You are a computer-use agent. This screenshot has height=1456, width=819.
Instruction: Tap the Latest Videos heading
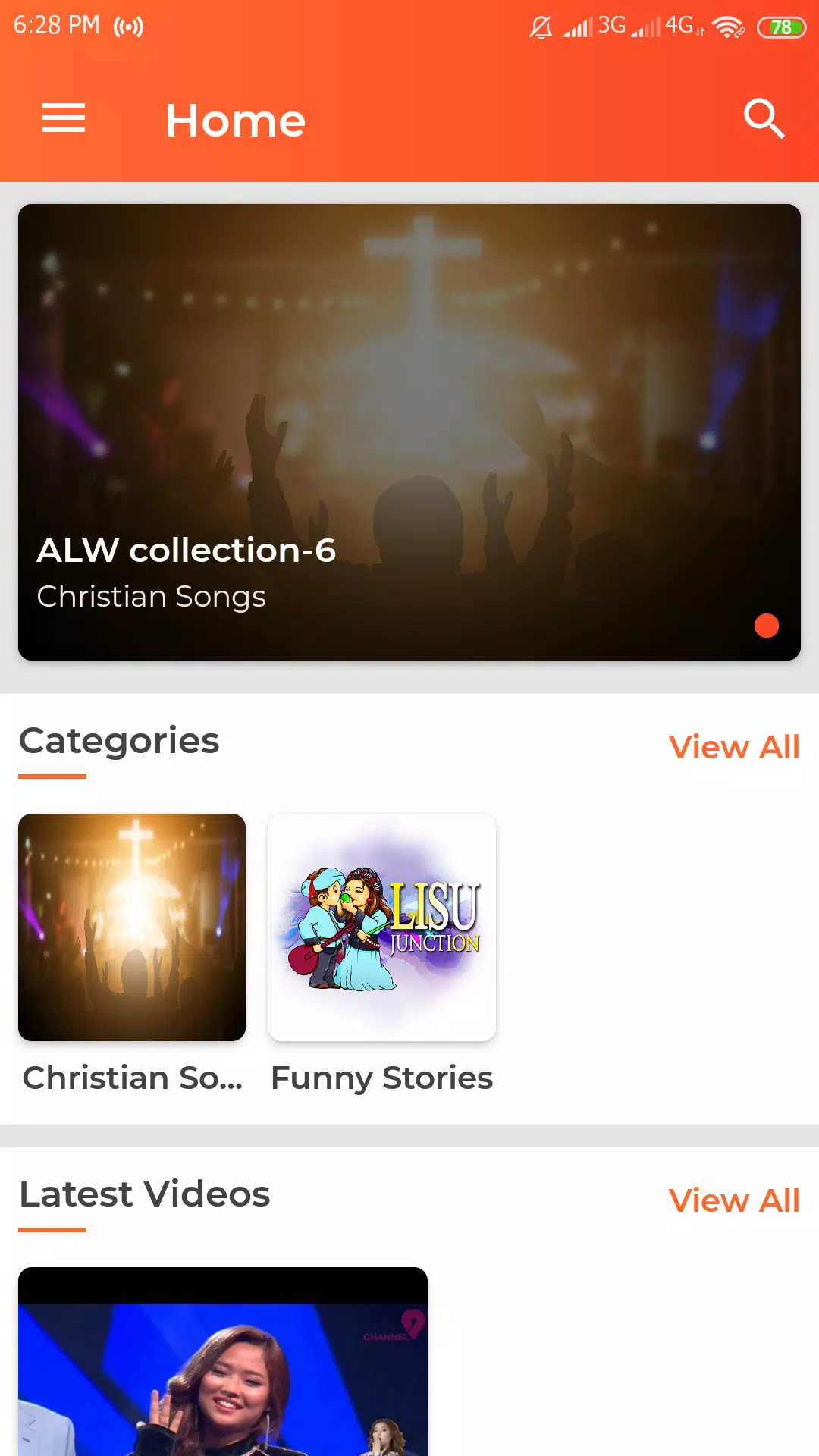144,1194
